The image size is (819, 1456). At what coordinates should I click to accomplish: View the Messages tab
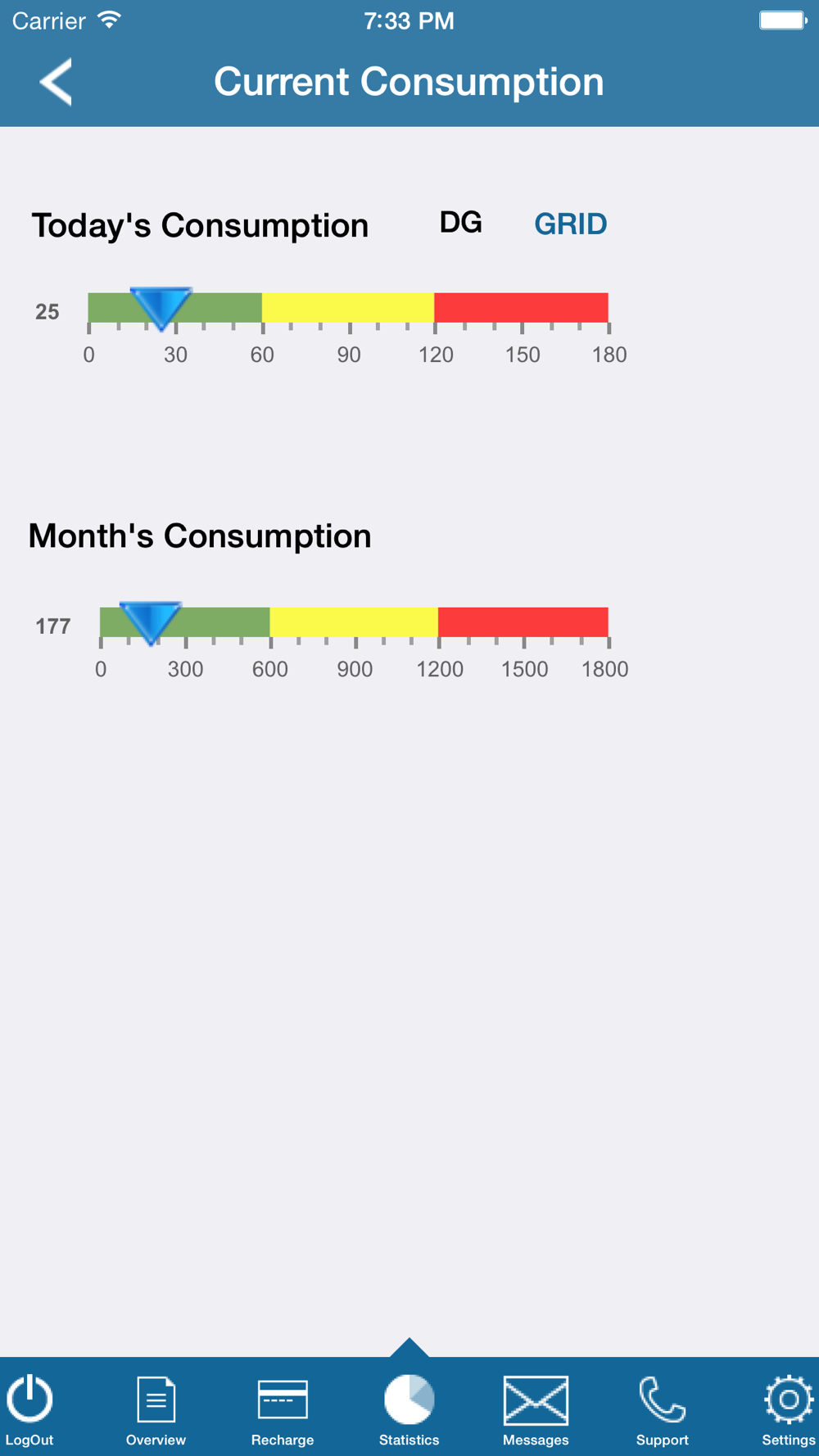coord(536,1409)
